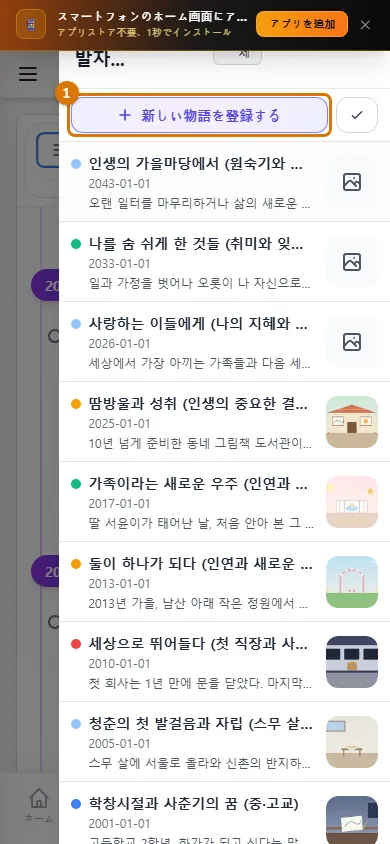Open story 세상으로 뛰어들다 dated 2010-01-01
The height and width of the screenshot is (844, 390).
(224, 662)
